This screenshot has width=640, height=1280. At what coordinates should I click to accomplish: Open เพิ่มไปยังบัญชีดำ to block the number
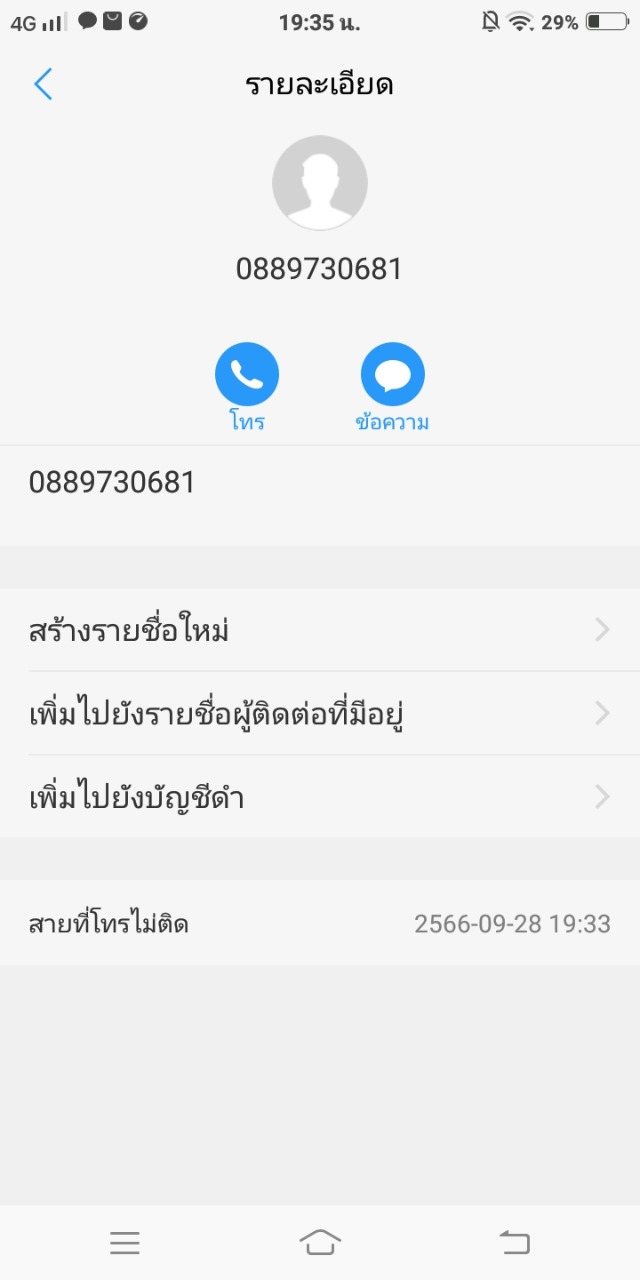pyautogui.click(x=320, y=797)
